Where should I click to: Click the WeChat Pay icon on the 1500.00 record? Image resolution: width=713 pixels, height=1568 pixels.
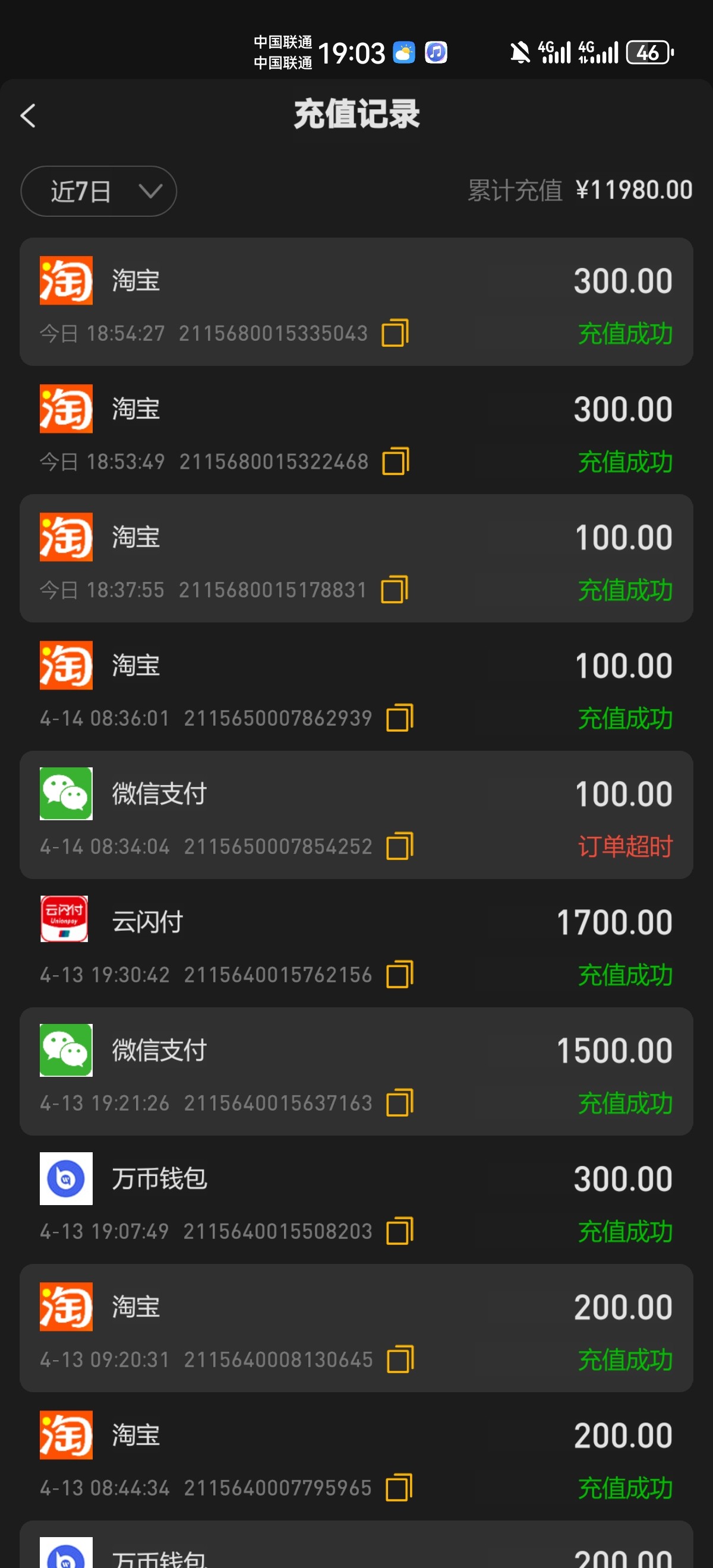pos(65,1050)
